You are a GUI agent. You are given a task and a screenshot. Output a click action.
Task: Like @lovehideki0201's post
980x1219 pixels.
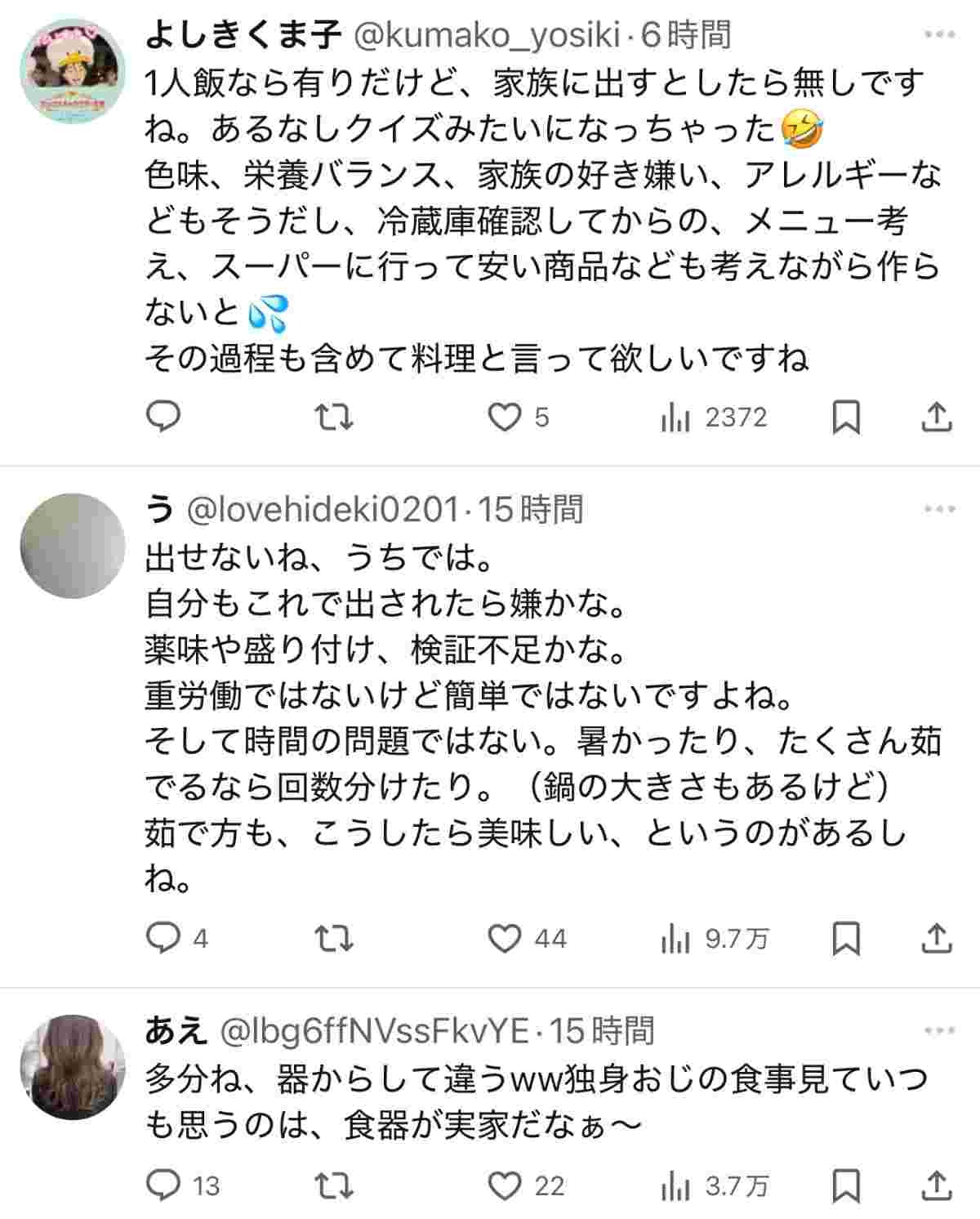(x=505, y=939)
